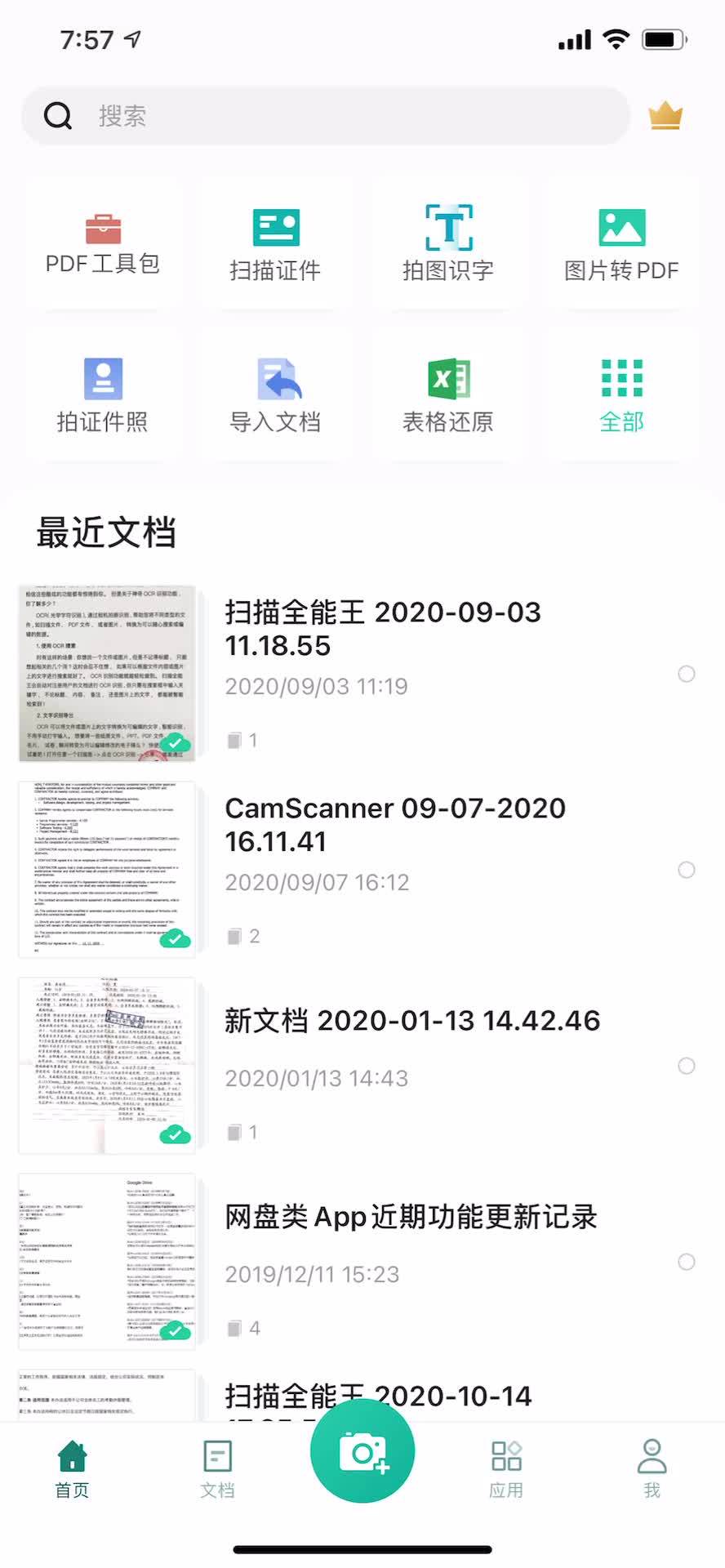
Task: Select 导入文档 to import documents
Action: (276, 394)
